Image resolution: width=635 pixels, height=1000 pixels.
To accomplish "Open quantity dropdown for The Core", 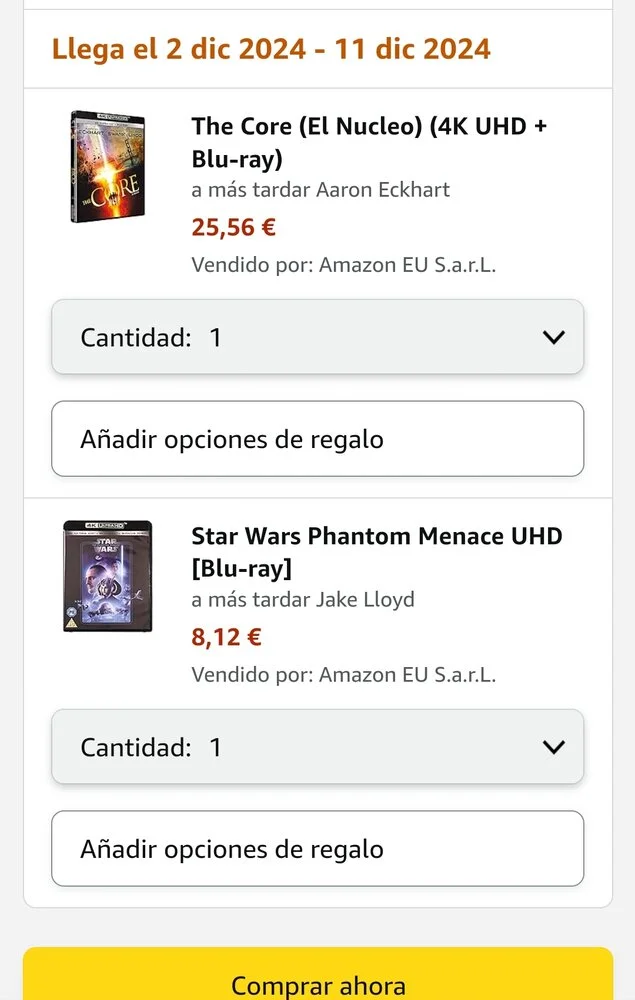I will point(317,338).
